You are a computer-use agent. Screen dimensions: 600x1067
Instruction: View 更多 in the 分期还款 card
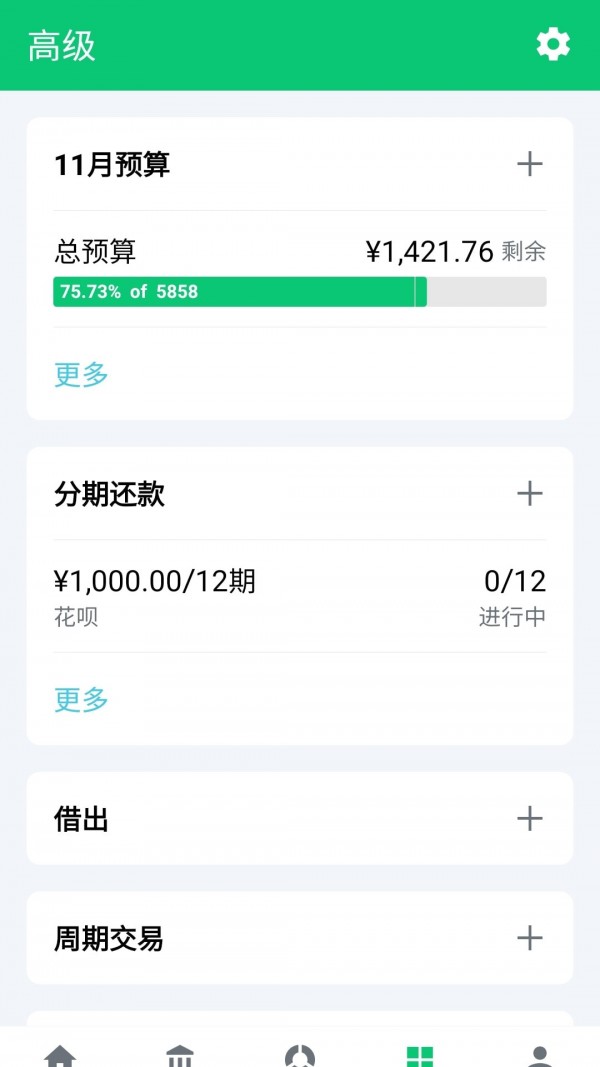coord(81,699)
